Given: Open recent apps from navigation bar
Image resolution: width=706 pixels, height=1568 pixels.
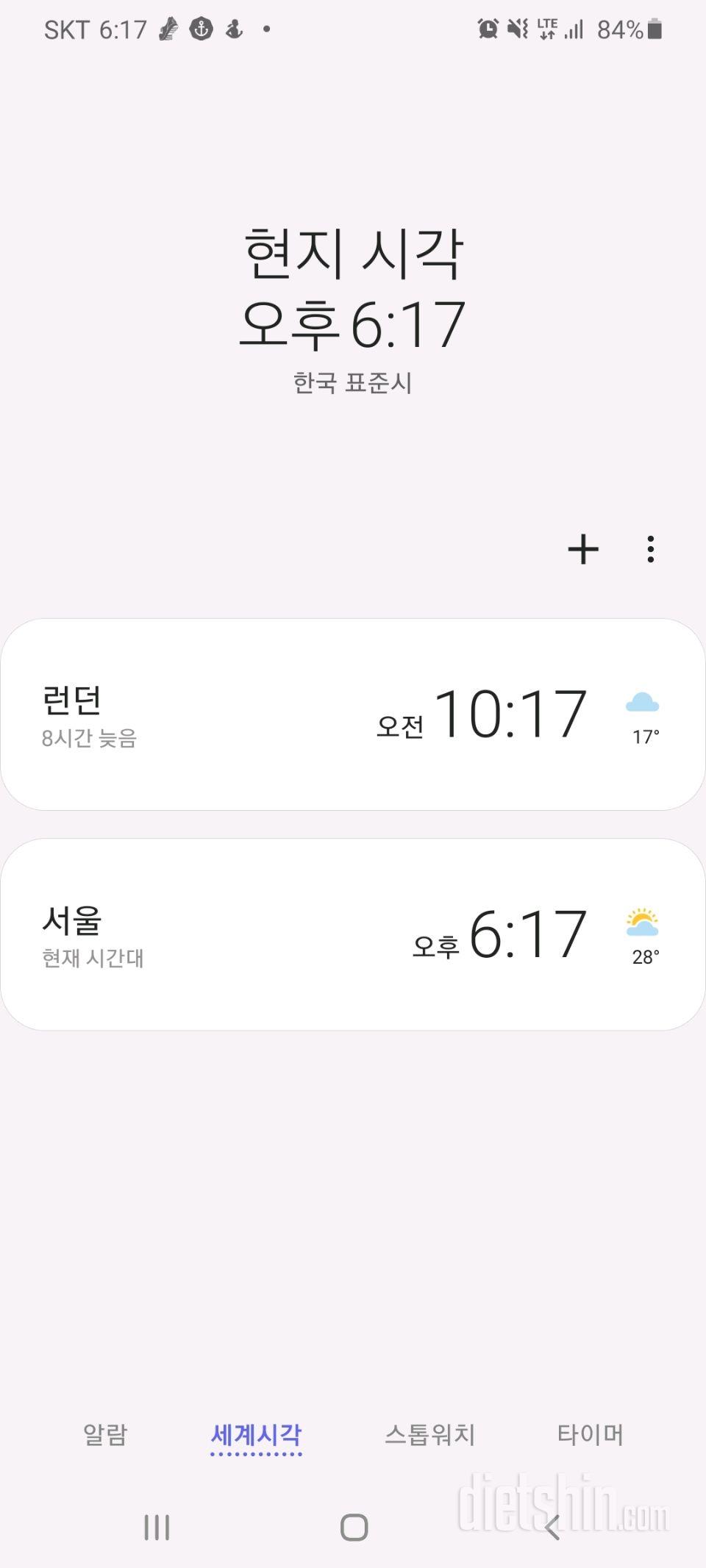Looking at the screenshot, I should [x=157, y=1527].
